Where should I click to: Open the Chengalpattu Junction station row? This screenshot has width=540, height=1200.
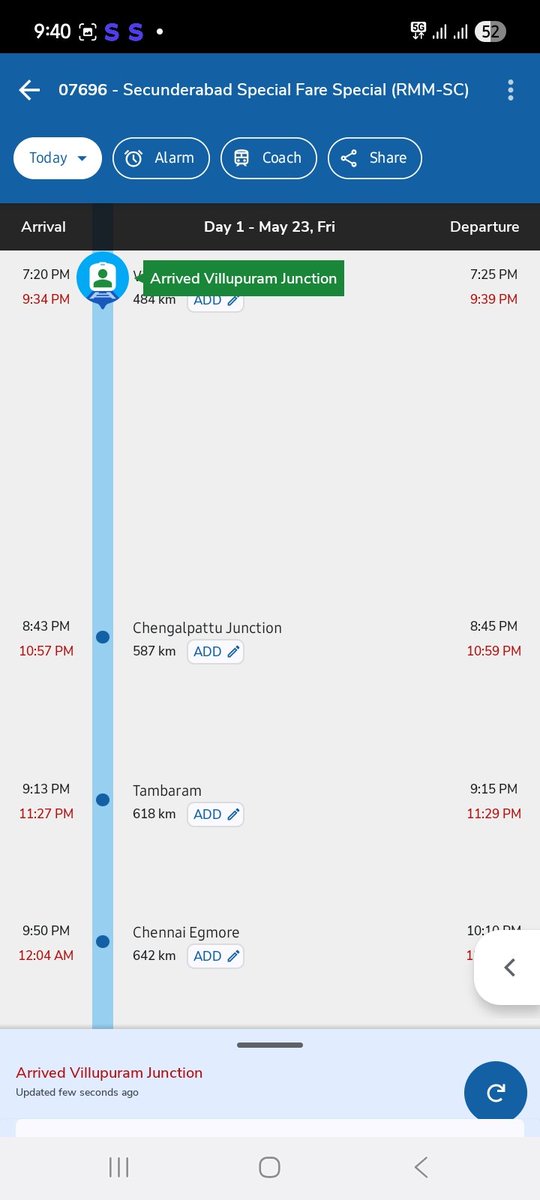coord(270,639)
